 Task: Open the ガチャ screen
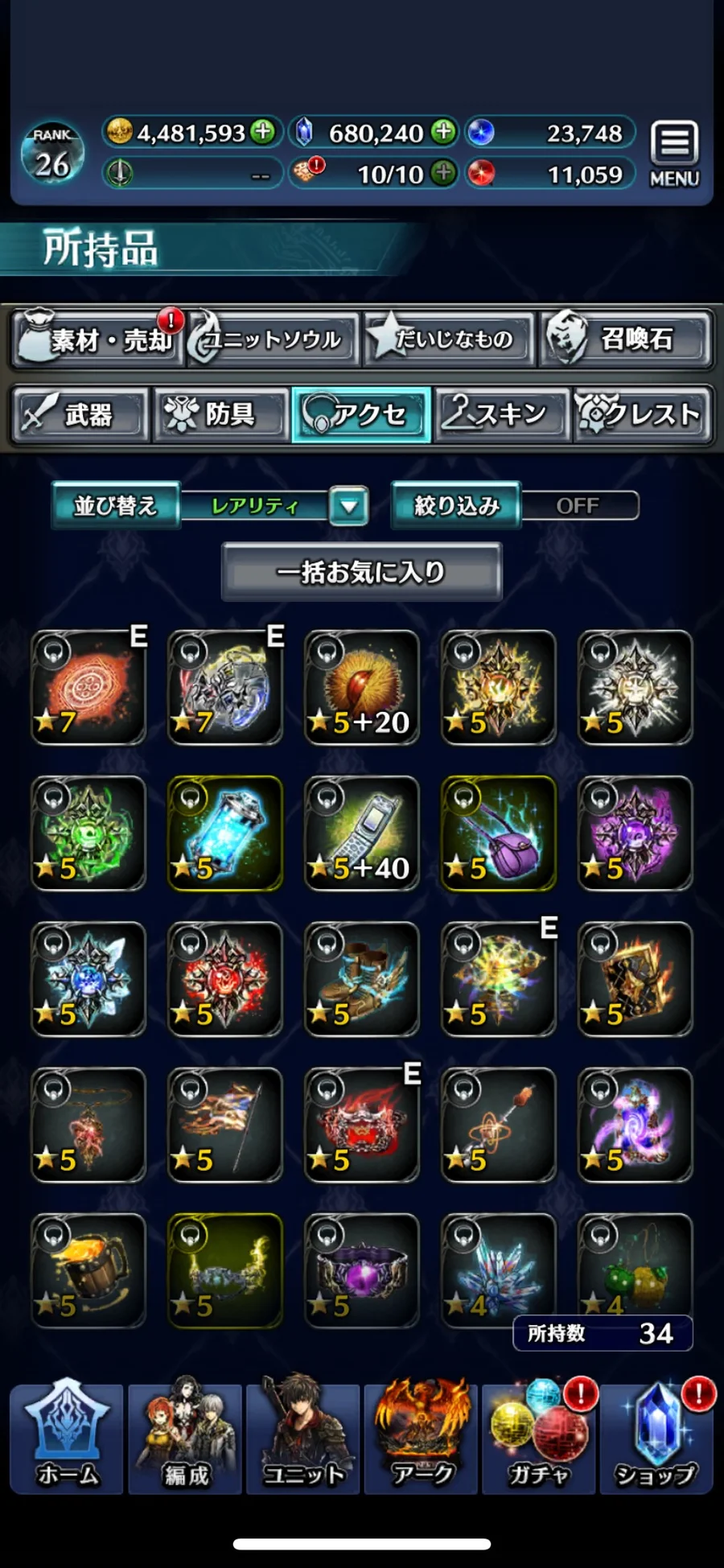click(540, 1438)
